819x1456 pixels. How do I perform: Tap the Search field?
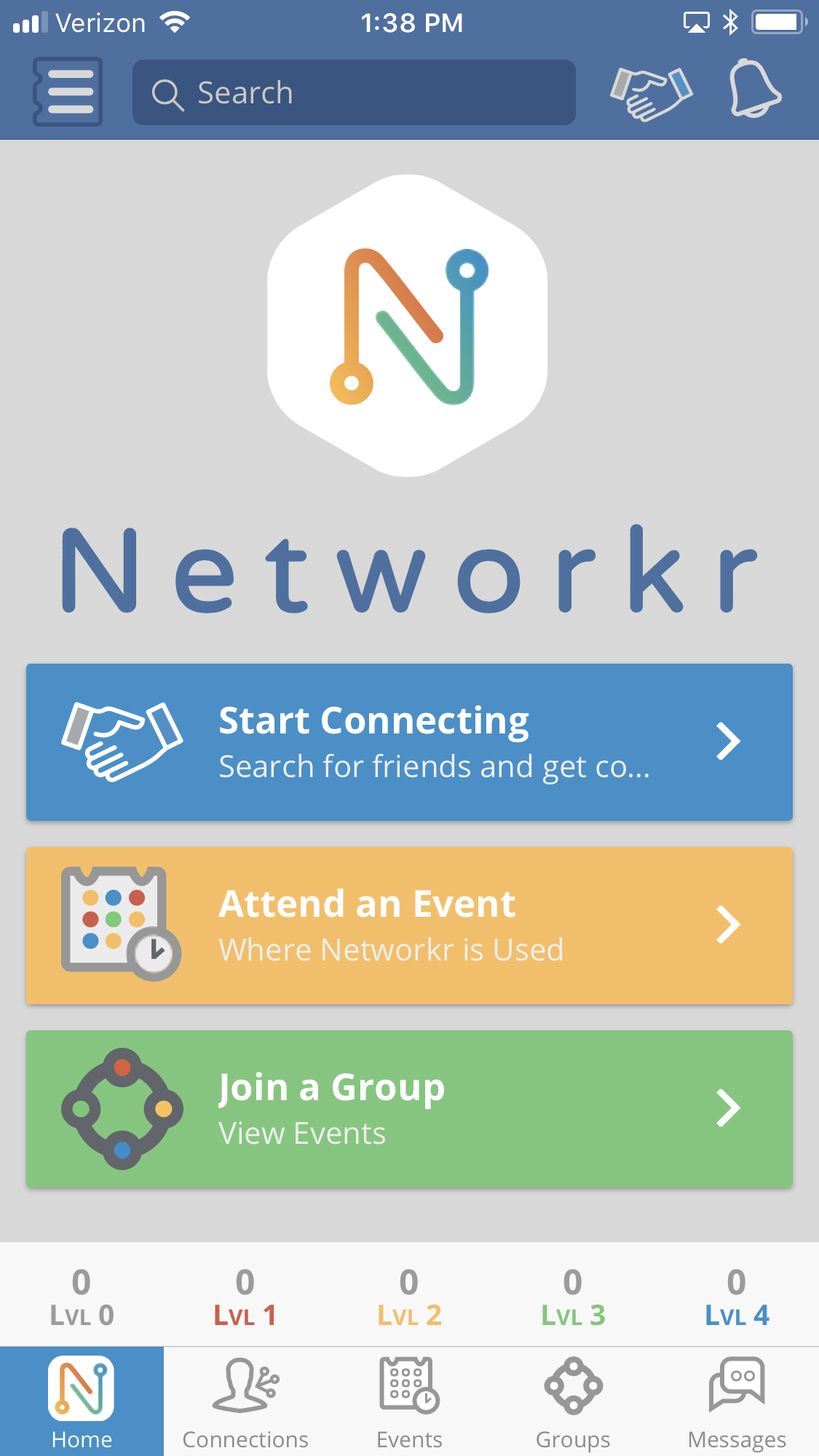(354, 92)
